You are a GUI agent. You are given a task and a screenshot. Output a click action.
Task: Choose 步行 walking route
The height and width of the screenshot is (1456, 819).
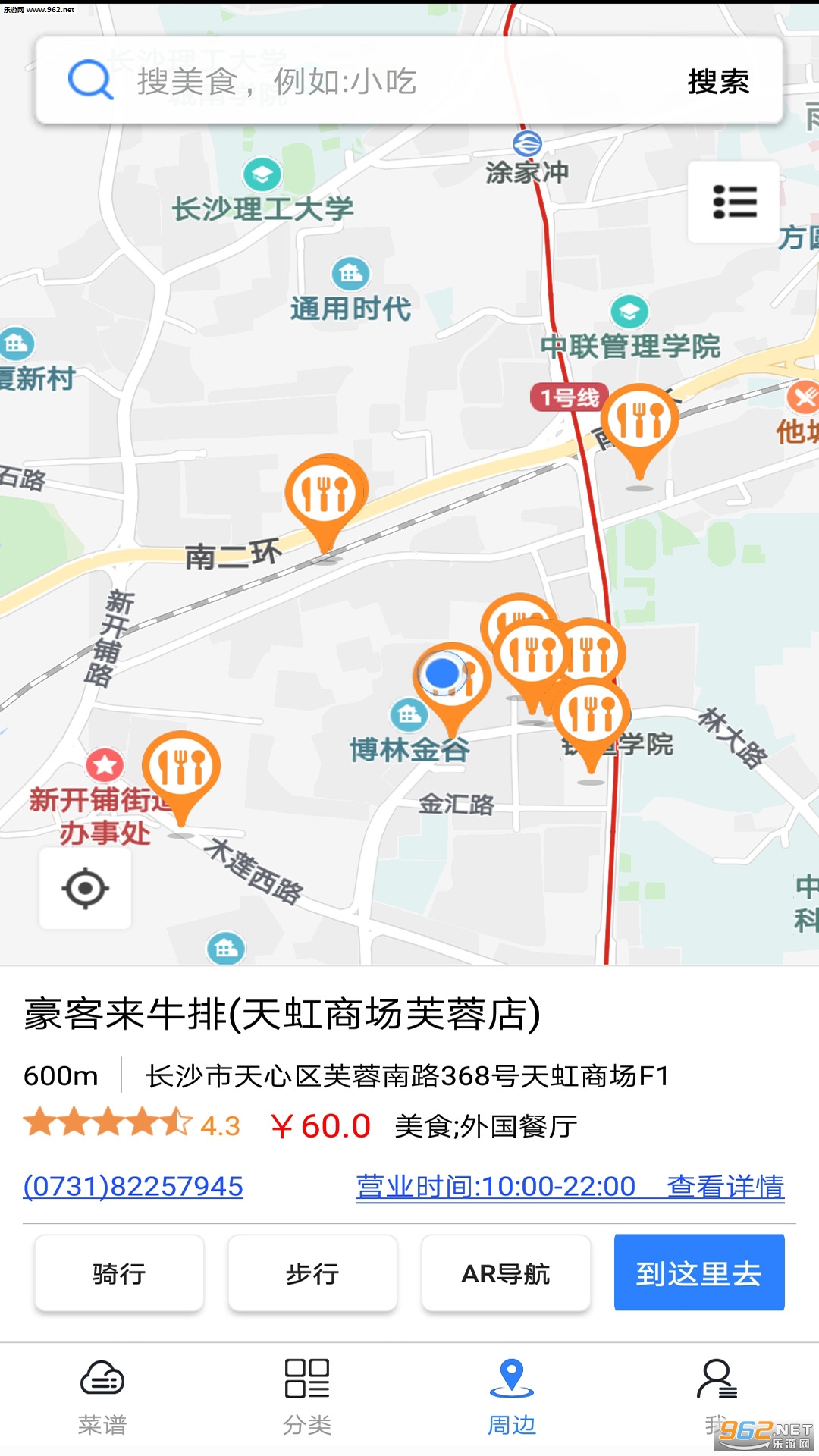[x=312, y=1273]
